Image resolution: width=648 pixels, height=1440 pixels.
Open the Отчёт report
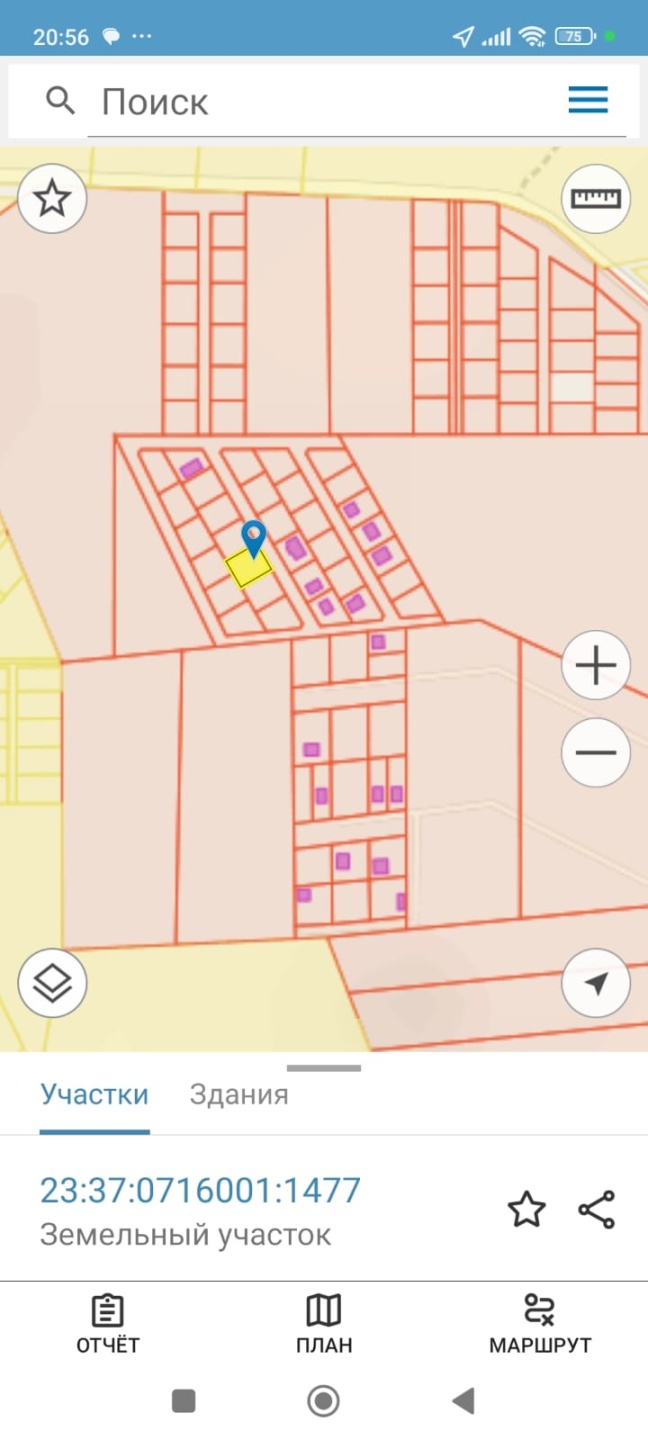click(x=108, y=1323)
